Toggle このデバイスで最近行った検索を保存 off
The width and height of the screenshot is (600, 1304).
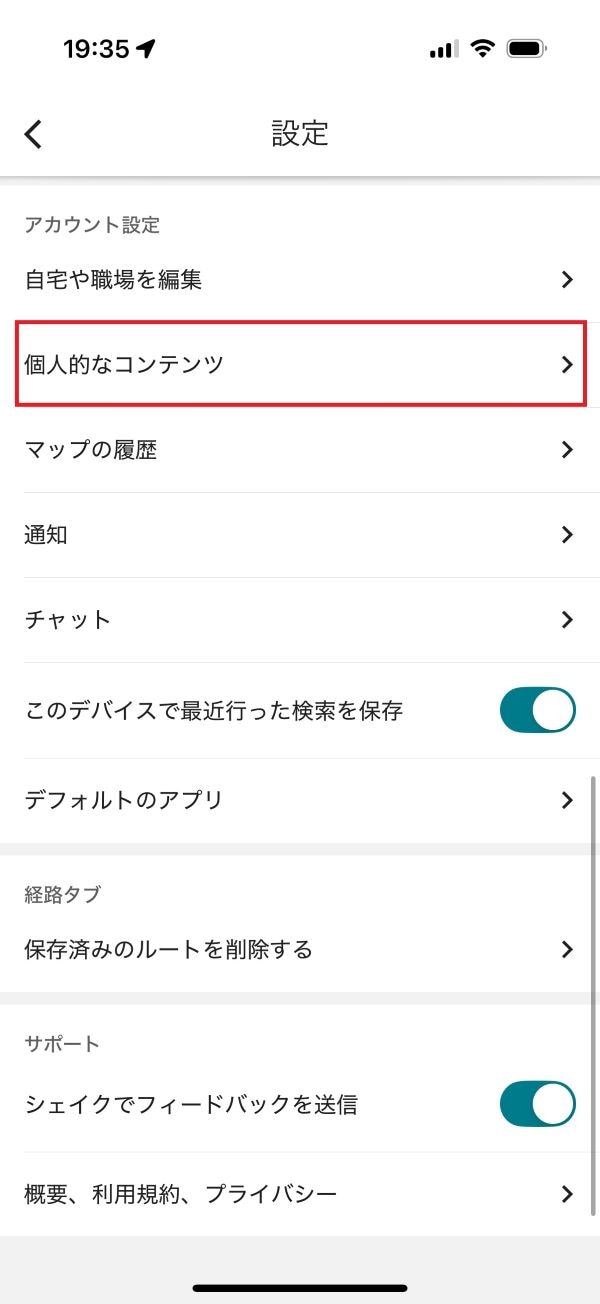tap(537, 711)
